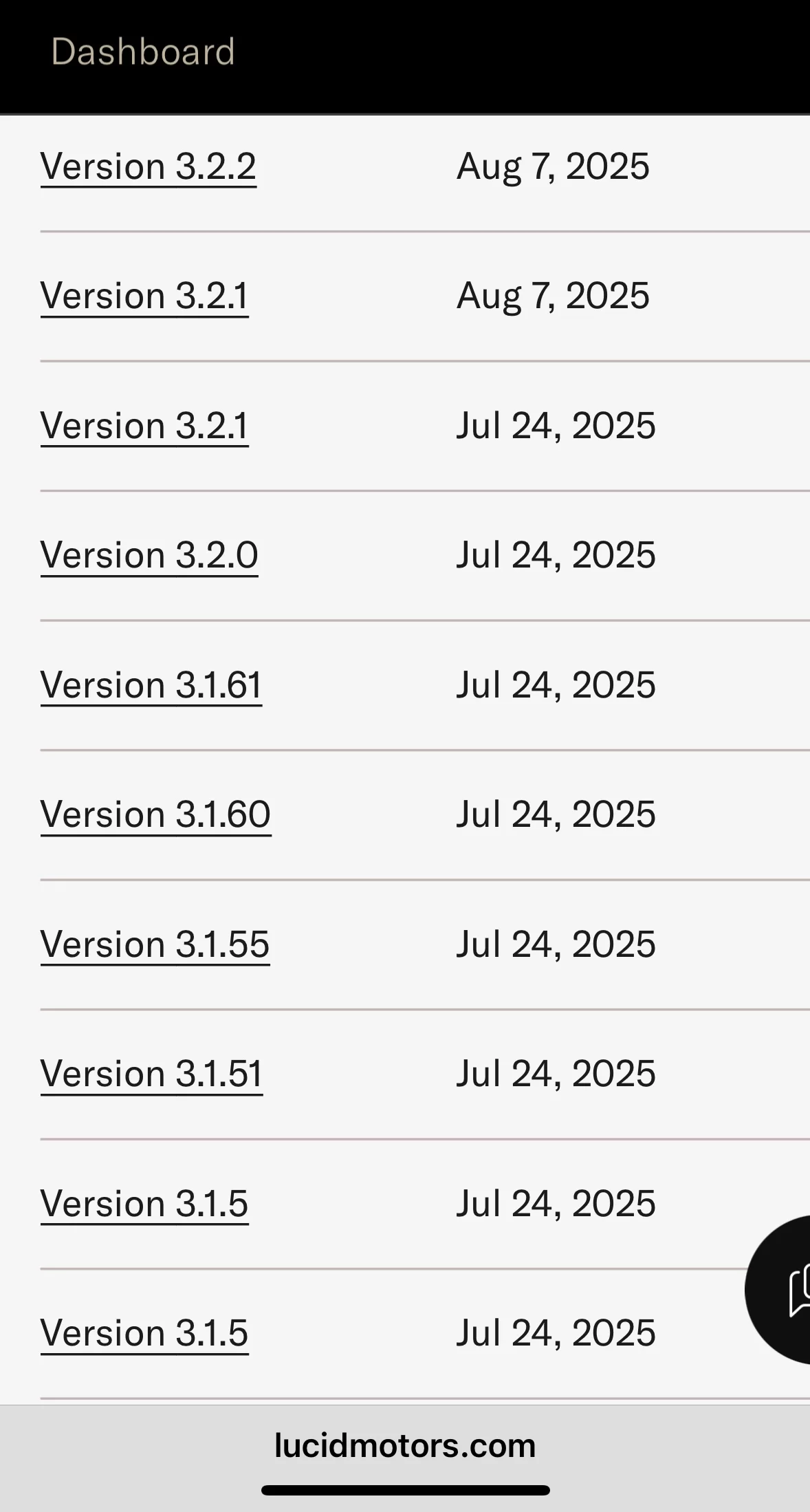This screenshot has height=1512, width=810.
Task: Select the Version 3.1.60 link
Action: [156, 815]
